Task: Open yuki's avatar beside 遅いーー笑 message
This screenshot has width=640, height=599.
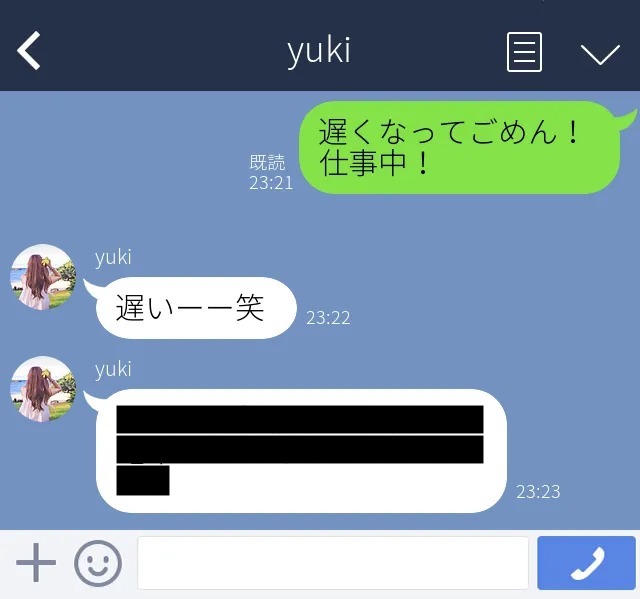Action: [43, 277]
